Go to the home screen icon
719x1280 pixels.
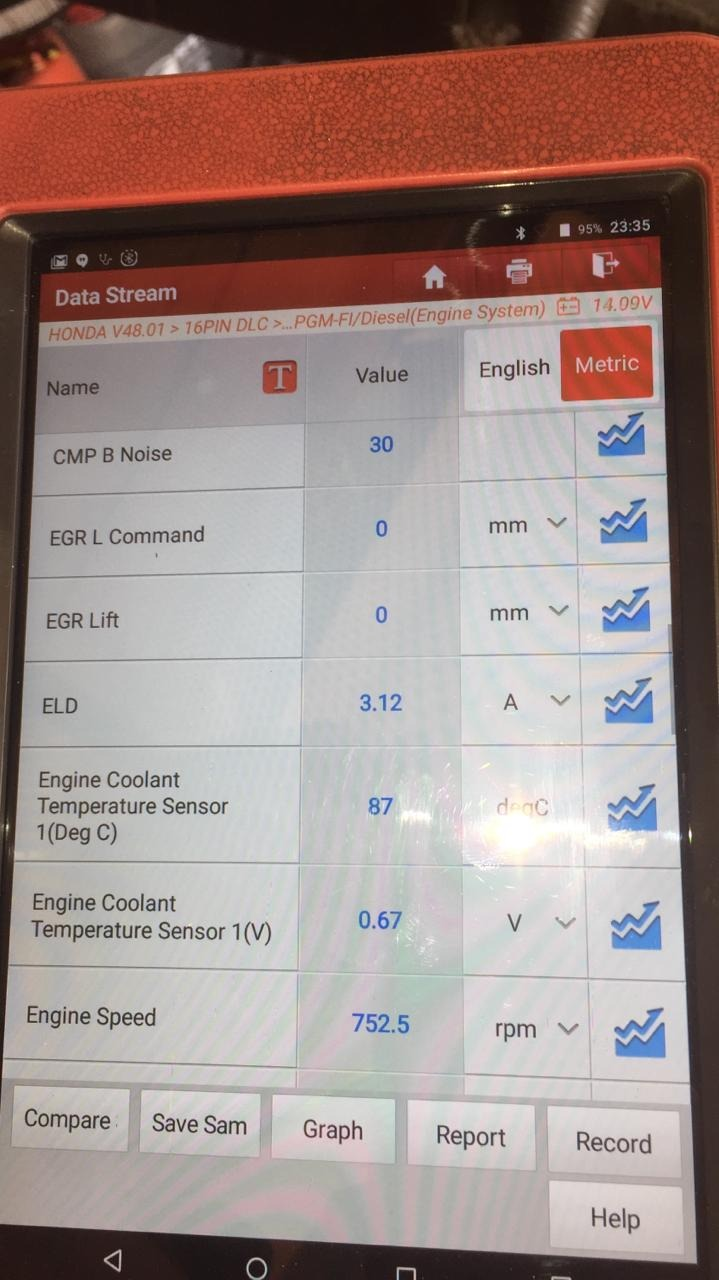[x=434, y=276]
